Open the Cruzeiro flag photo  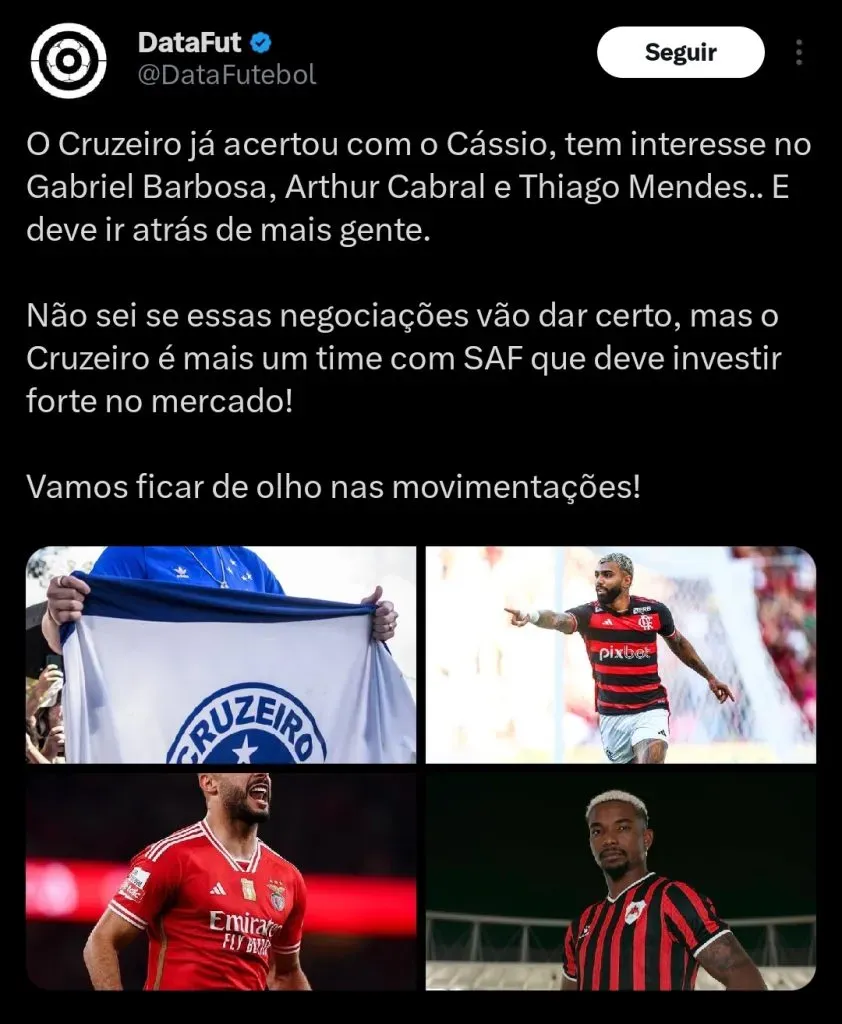(221, 655)
